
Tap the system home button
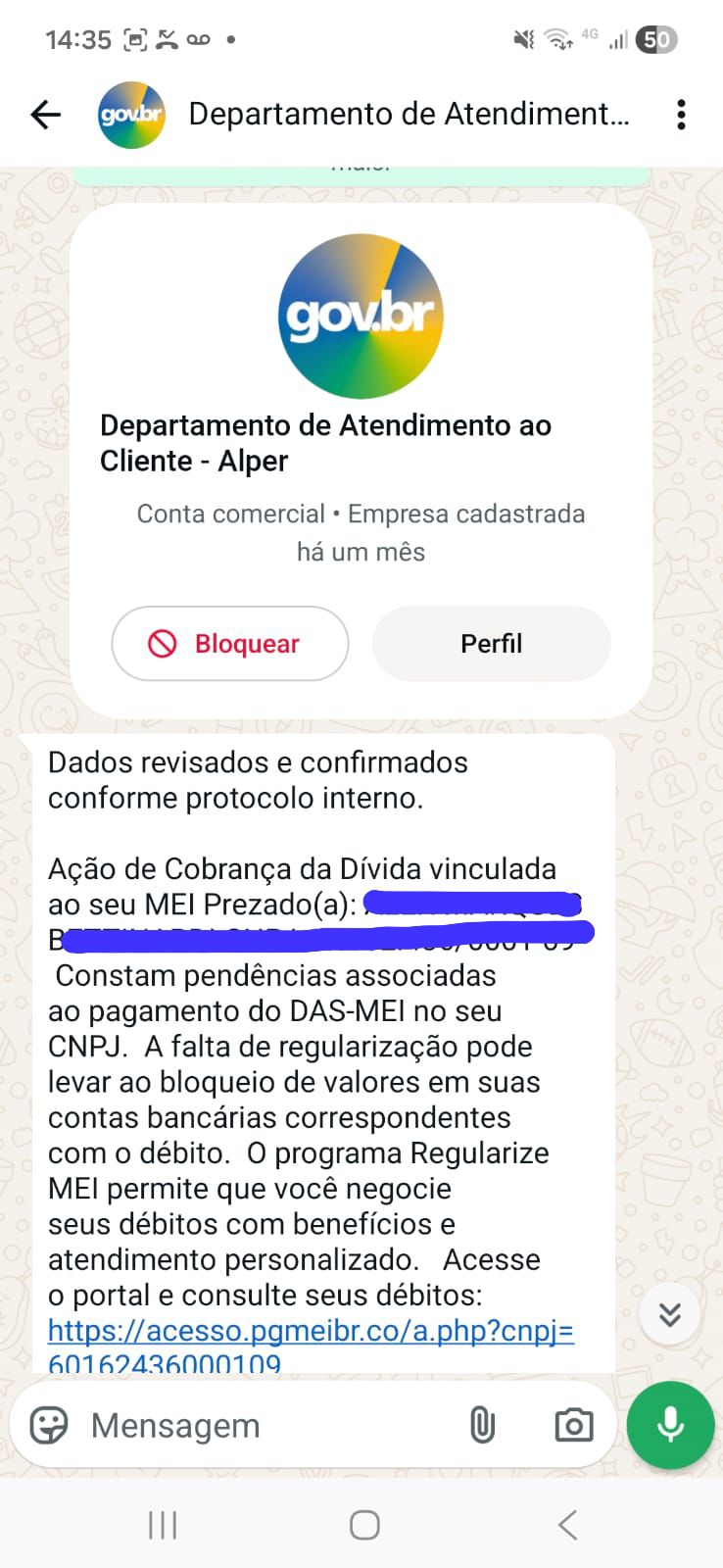[x=364, y=1525]
